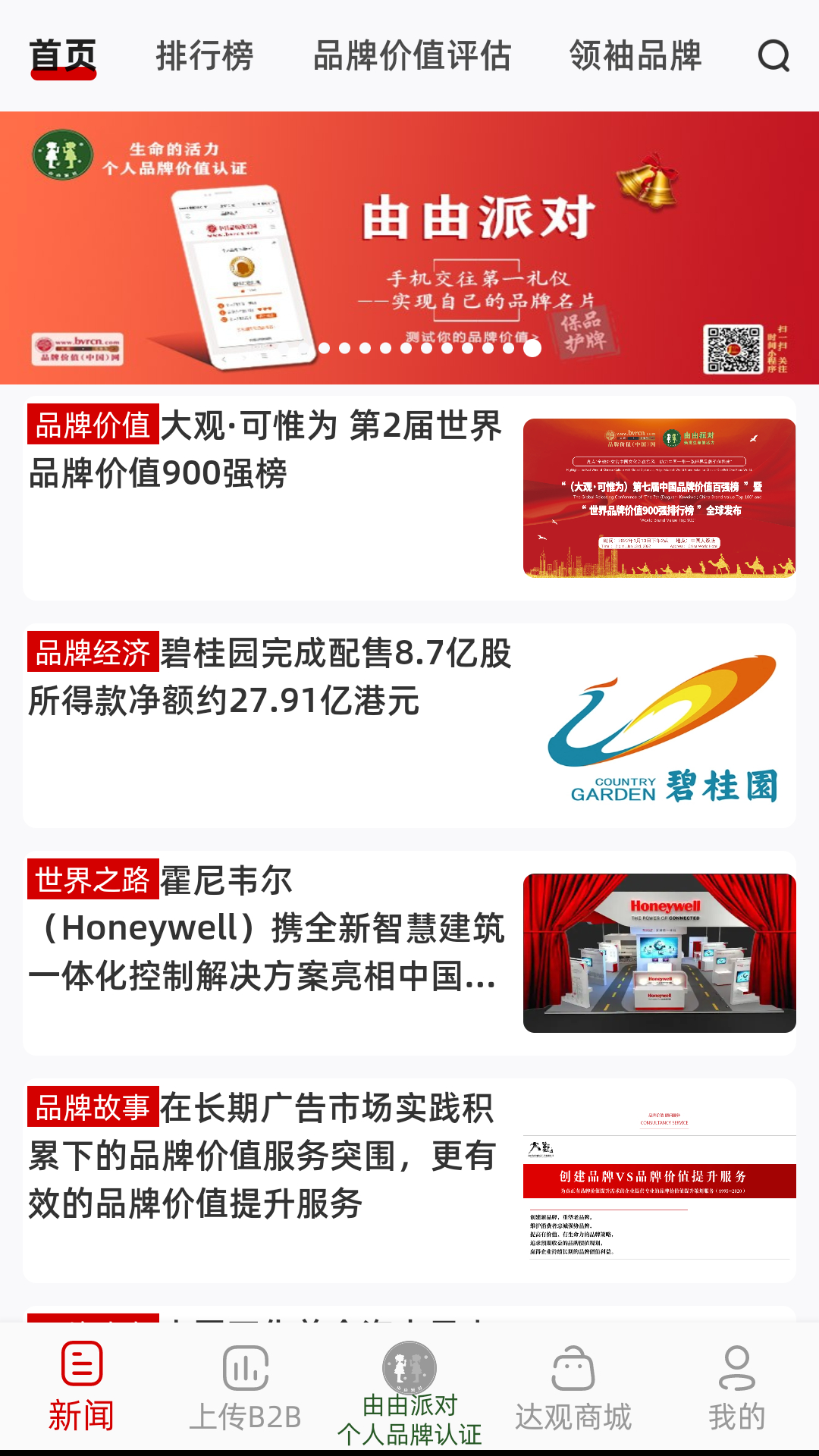Switch to the 排行榜 tab
819x1456 pixels.
[205, 56]
